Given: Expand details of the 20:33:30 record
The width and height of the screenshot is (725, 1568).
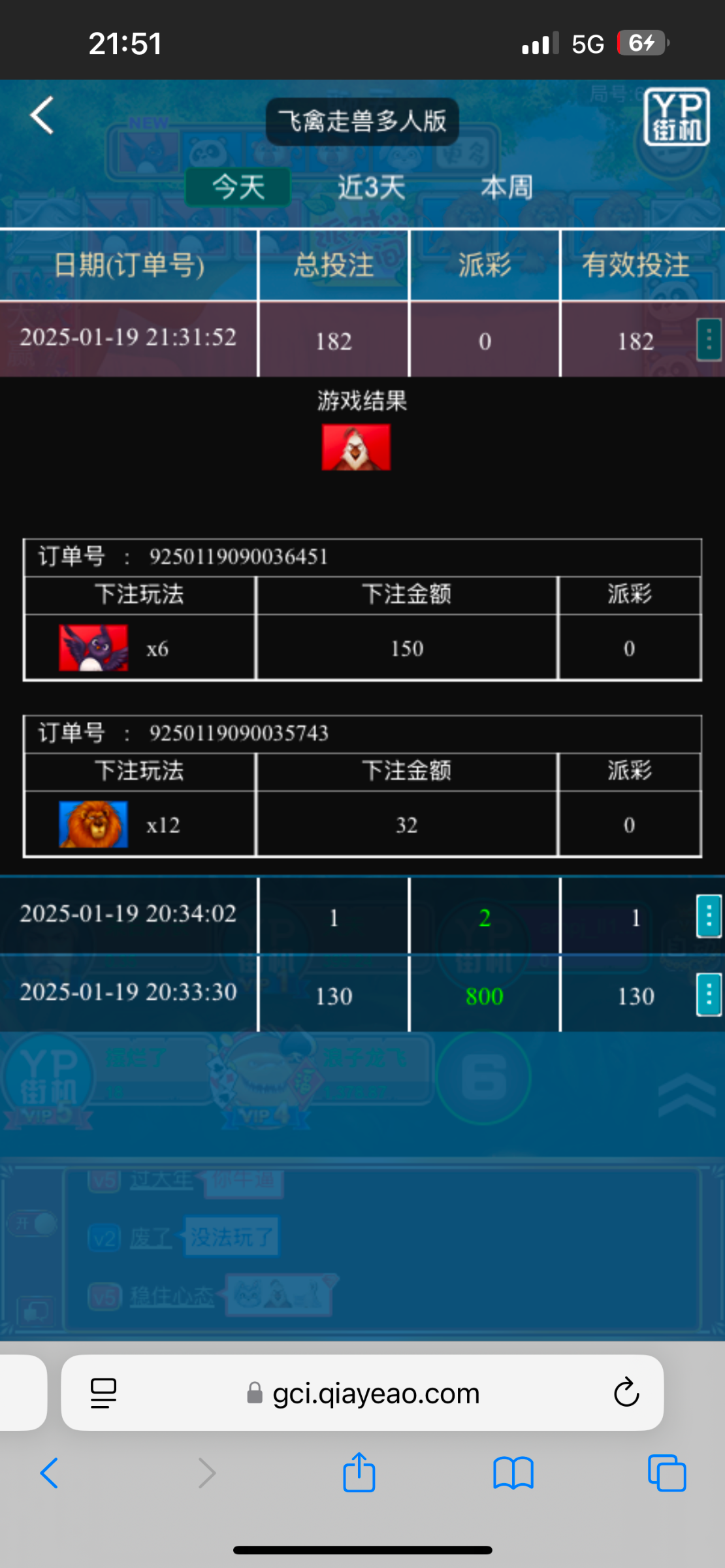Looking at the screenshot, I should [708, 994].
